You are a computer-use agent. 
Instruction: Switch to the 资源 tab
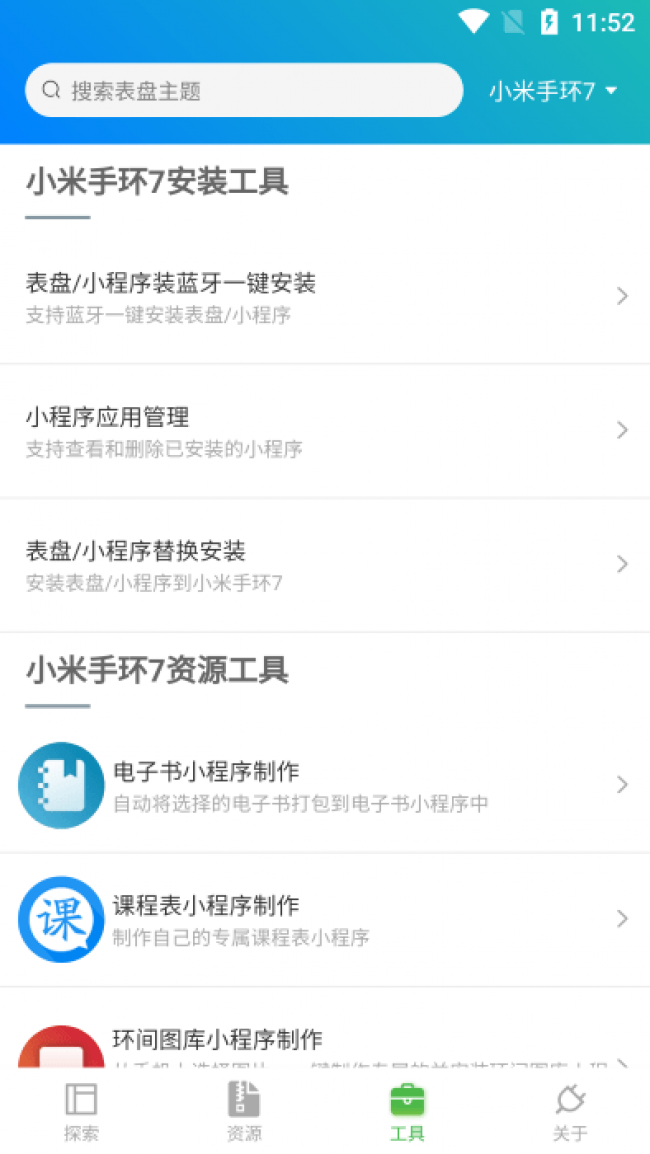244,1112
